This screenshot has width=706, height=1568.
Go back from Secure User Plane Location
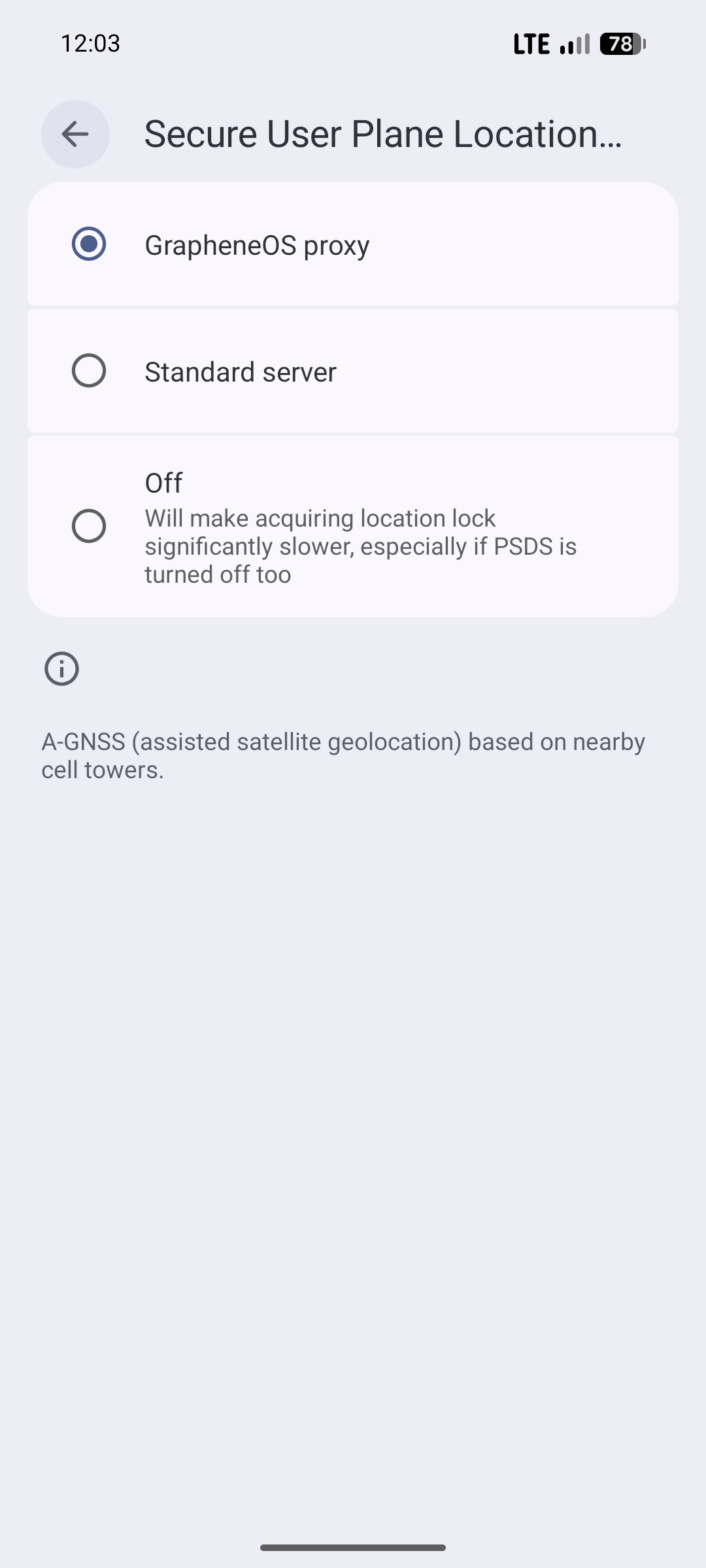pos(75,134)
